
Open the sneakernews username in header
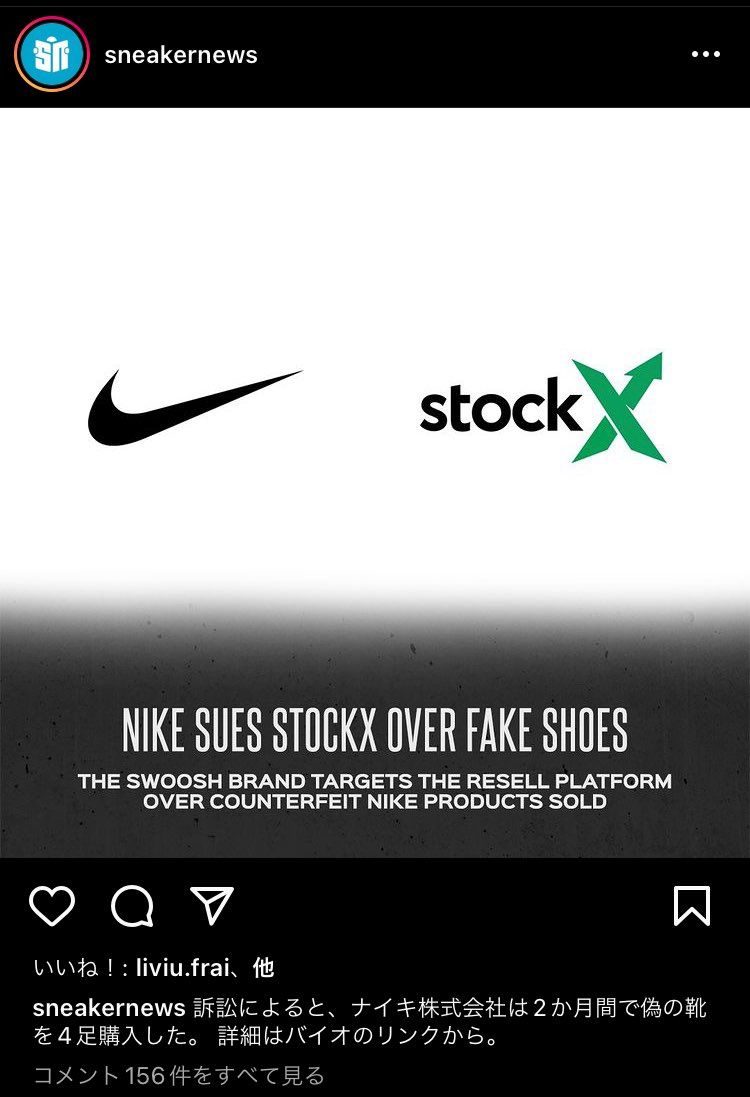(x=181, y=55)
